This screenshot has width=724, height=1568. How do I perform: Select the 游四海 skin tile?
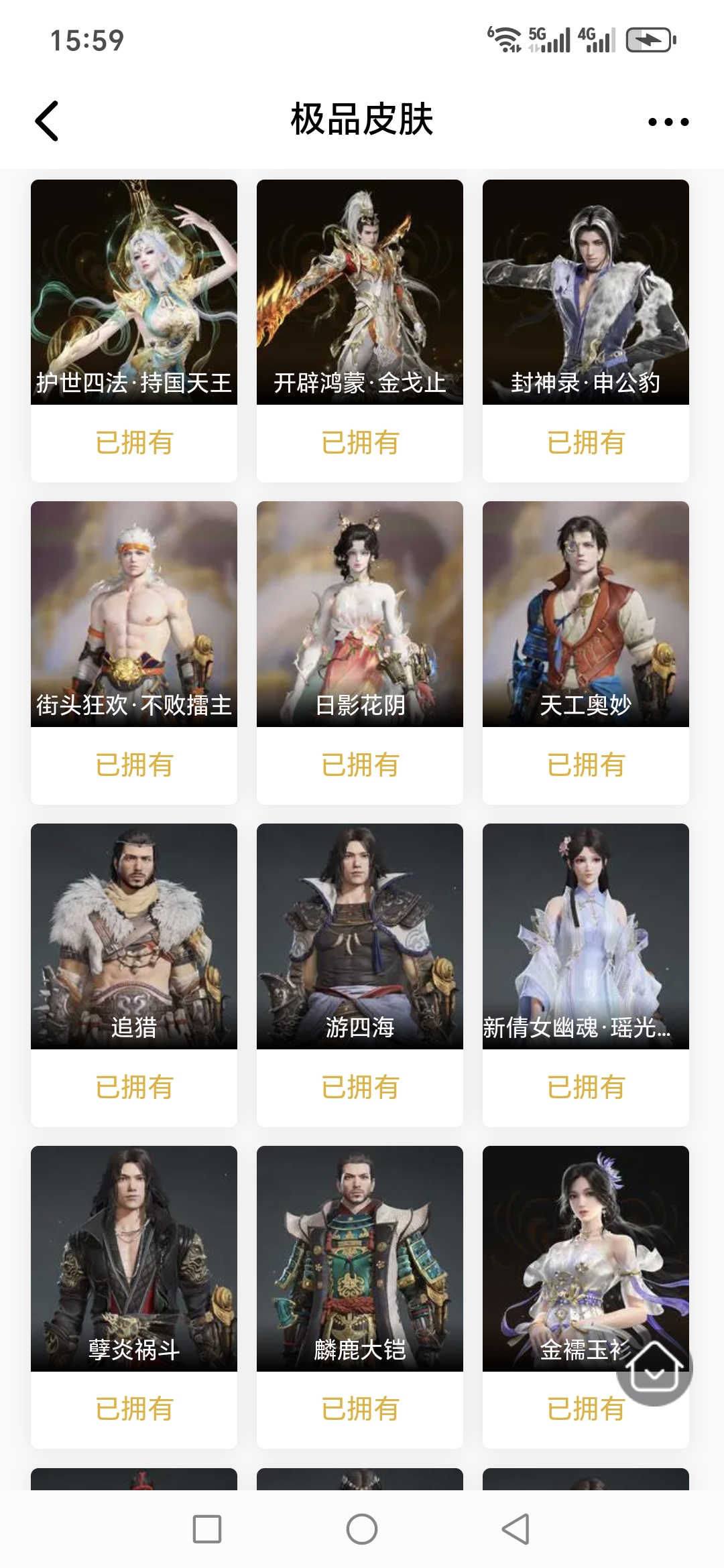360,936
